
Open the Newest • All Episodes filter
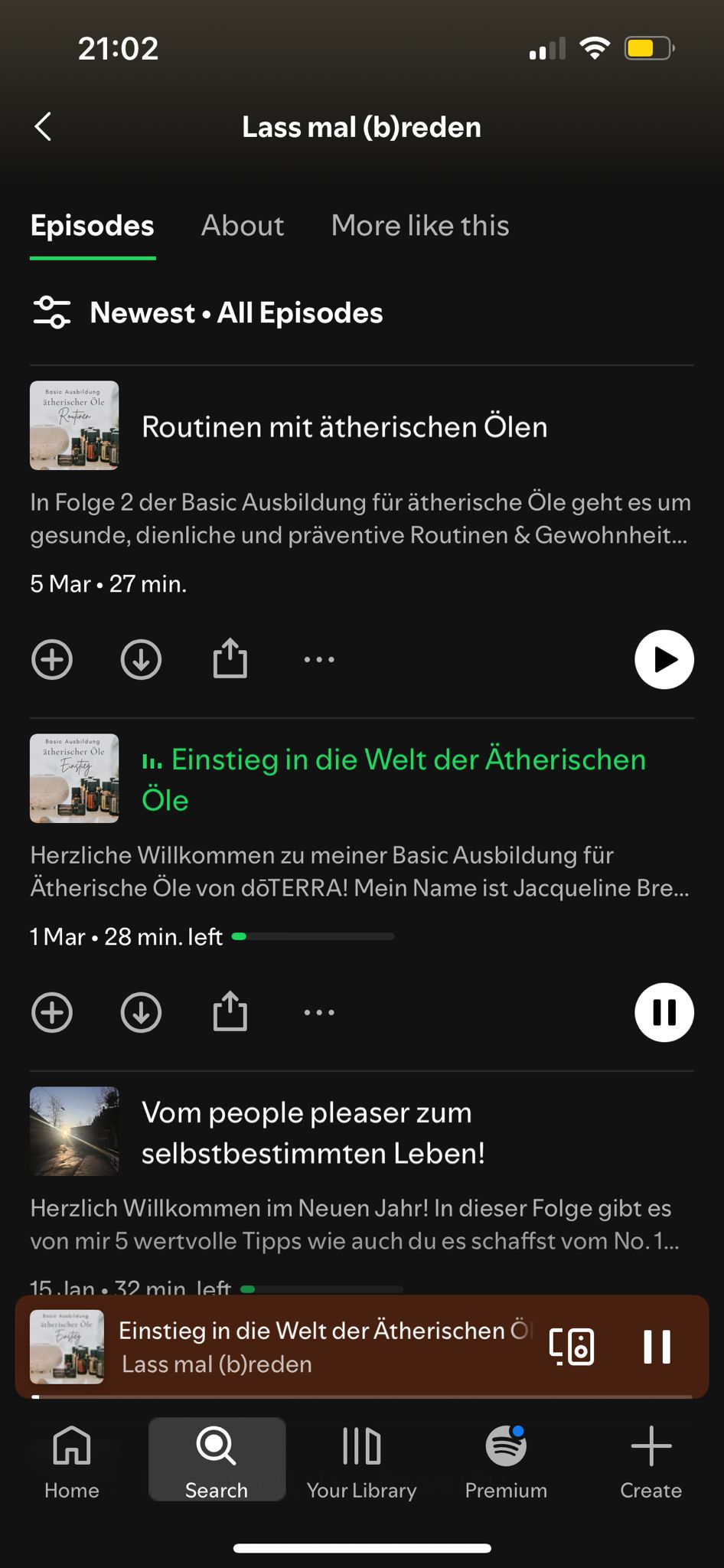coord(207,313)
